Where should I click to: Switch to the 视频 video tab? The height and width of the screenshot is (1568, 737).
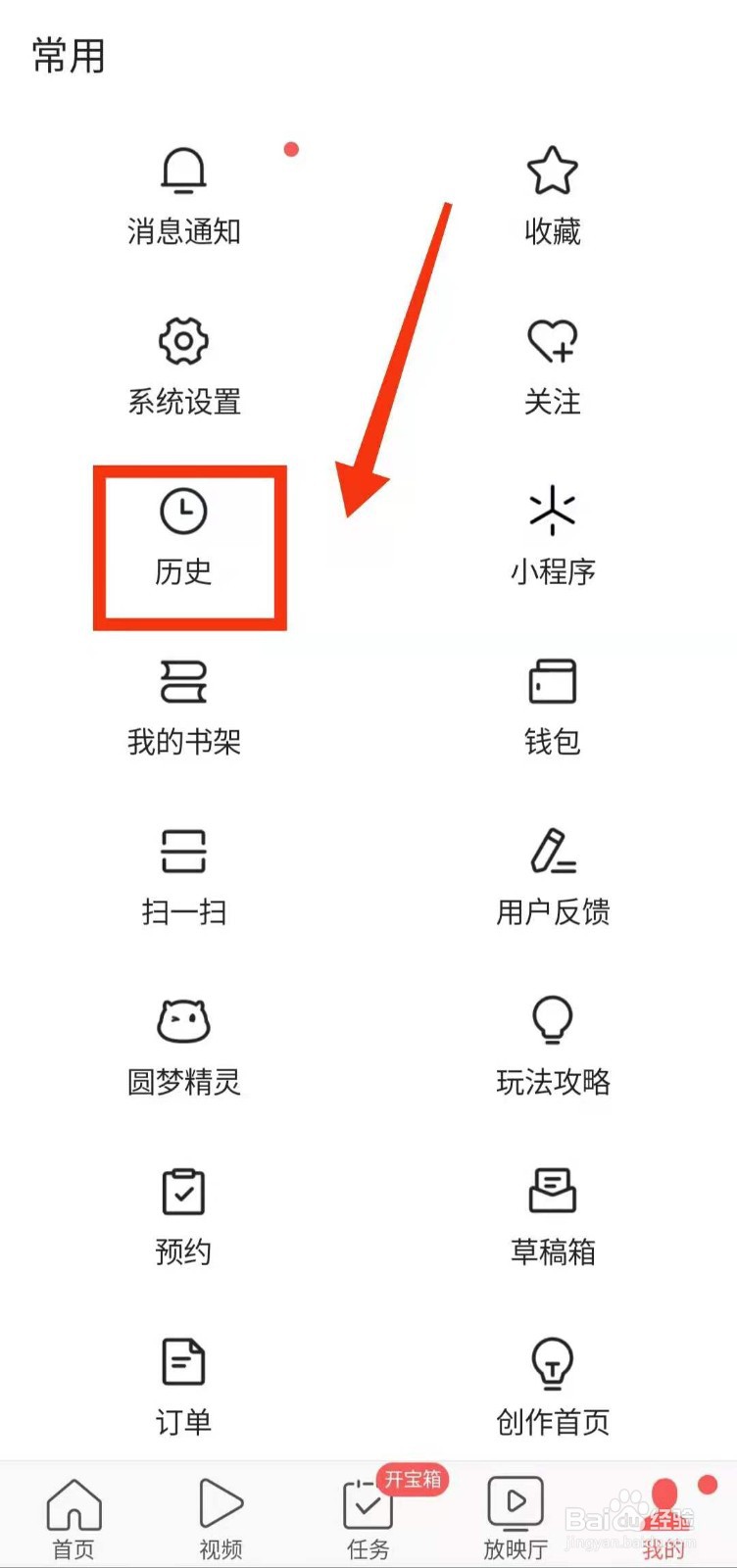221,1514
